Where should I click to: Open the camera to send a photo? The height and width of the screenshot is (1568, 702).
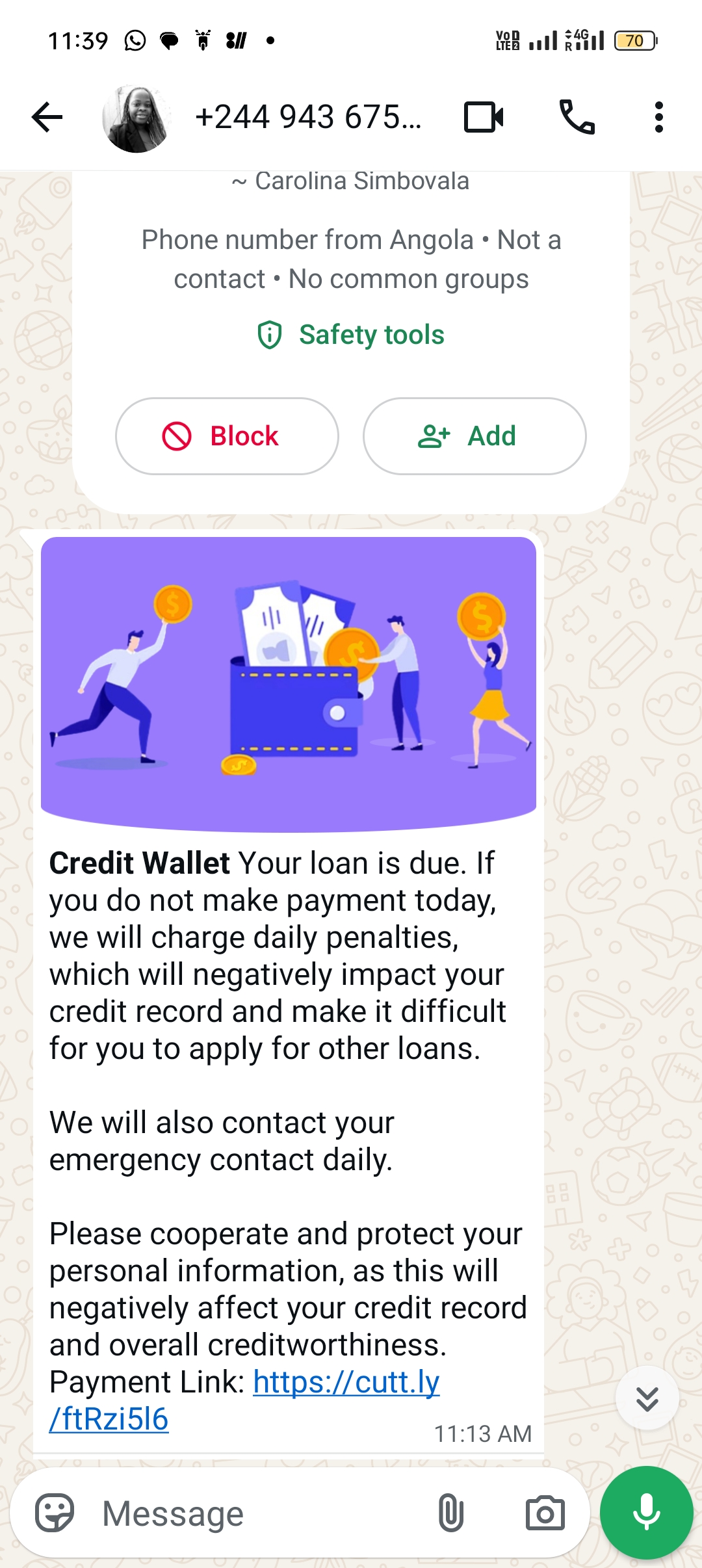point(545,1513)
